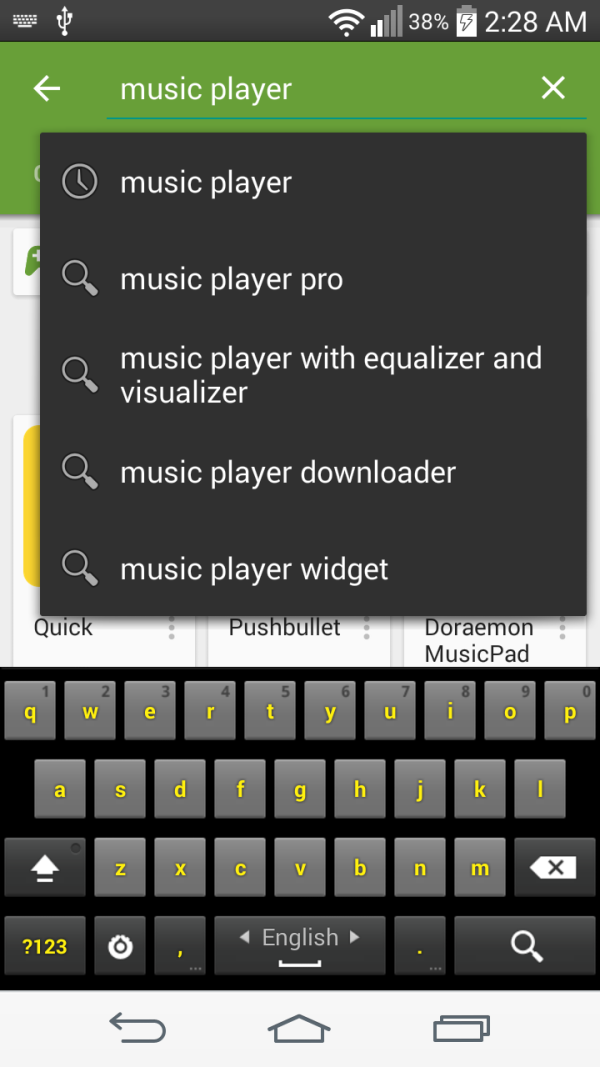The width and height of the screenshot is (600, 1067).
Task: Pick "music player with equalizer and visualizer" suggestion
Action: coord(330,375)
